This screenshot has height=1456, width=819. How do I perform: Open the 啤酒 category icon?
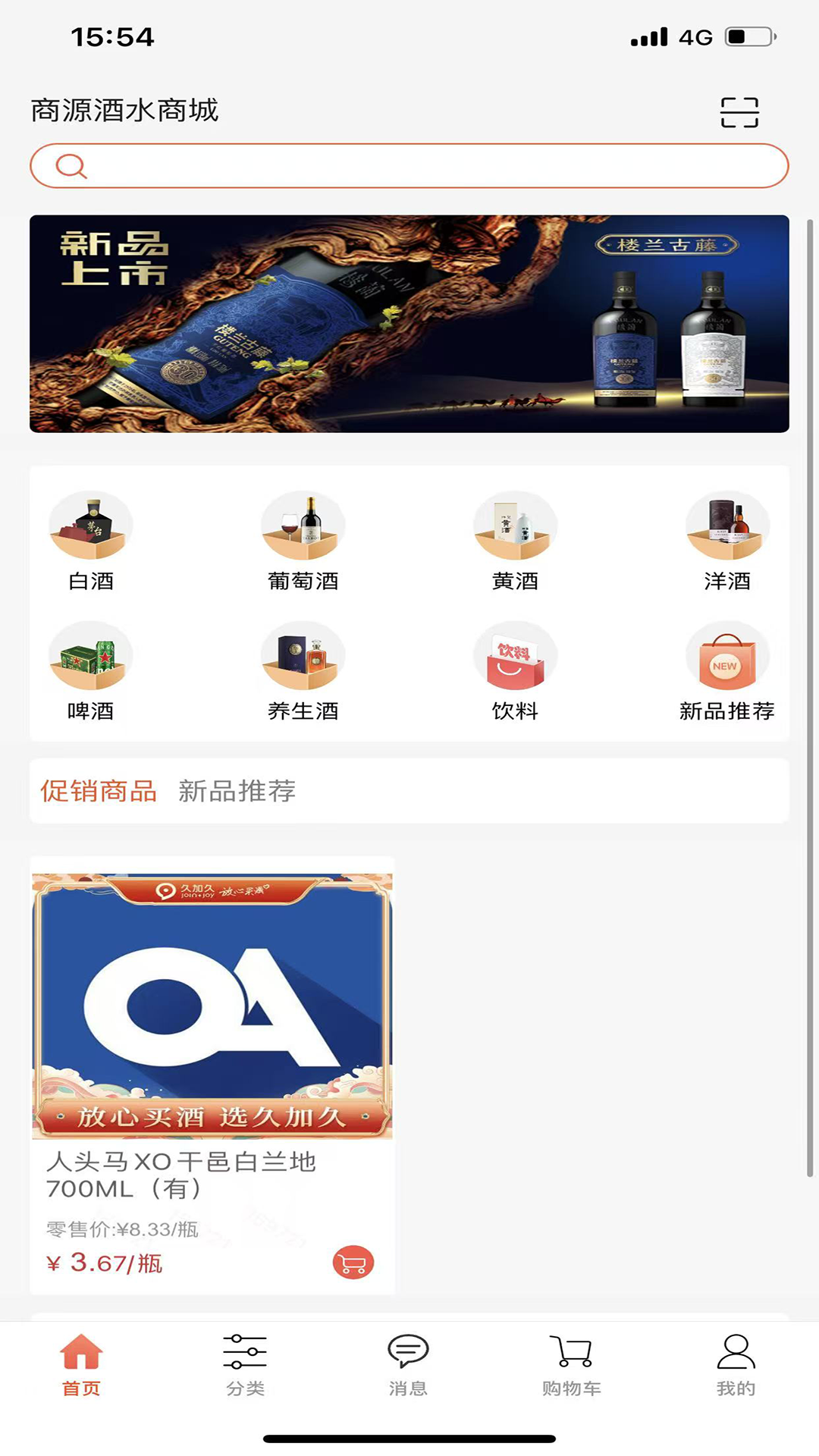tap(89, 656)
